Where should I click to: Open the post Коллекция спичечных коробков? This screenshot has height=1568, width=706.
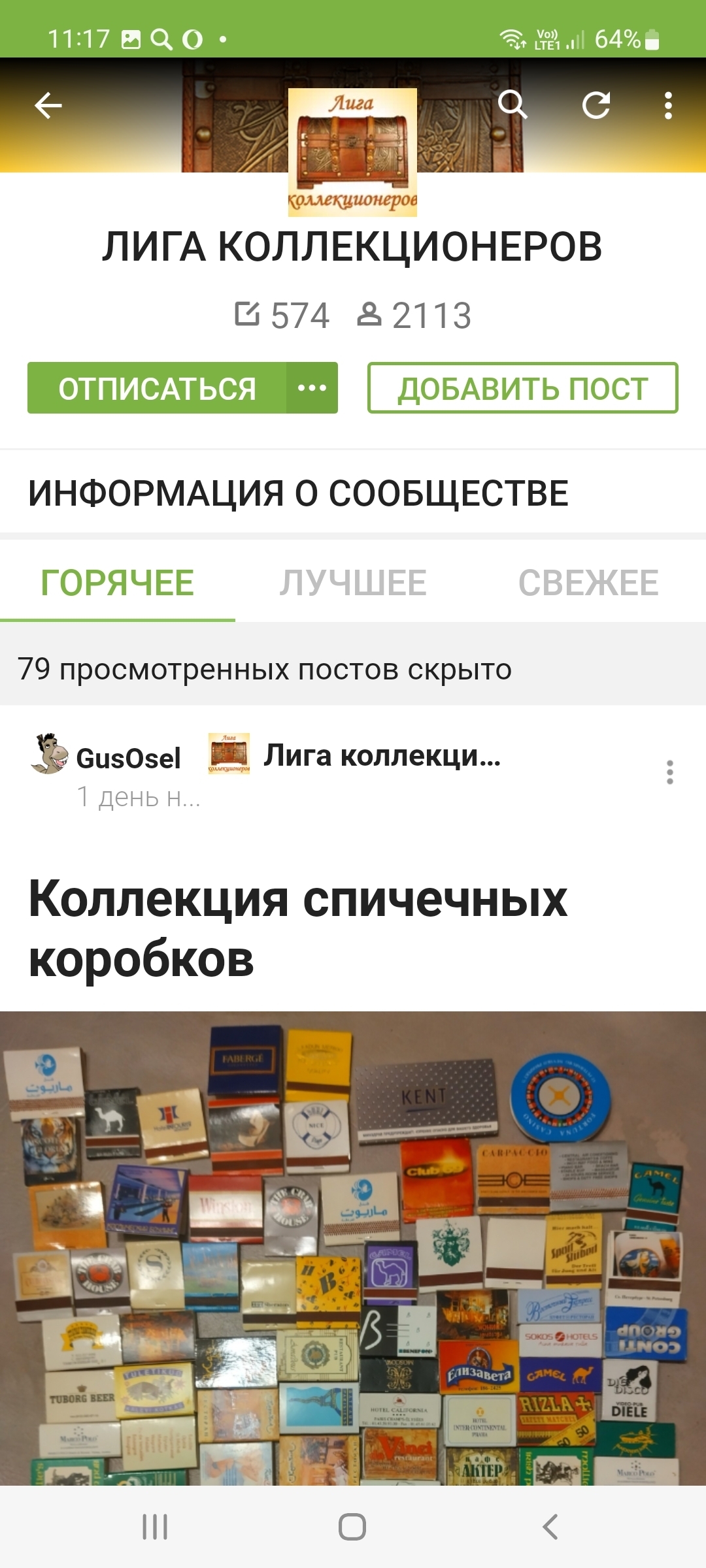[297, 928]
